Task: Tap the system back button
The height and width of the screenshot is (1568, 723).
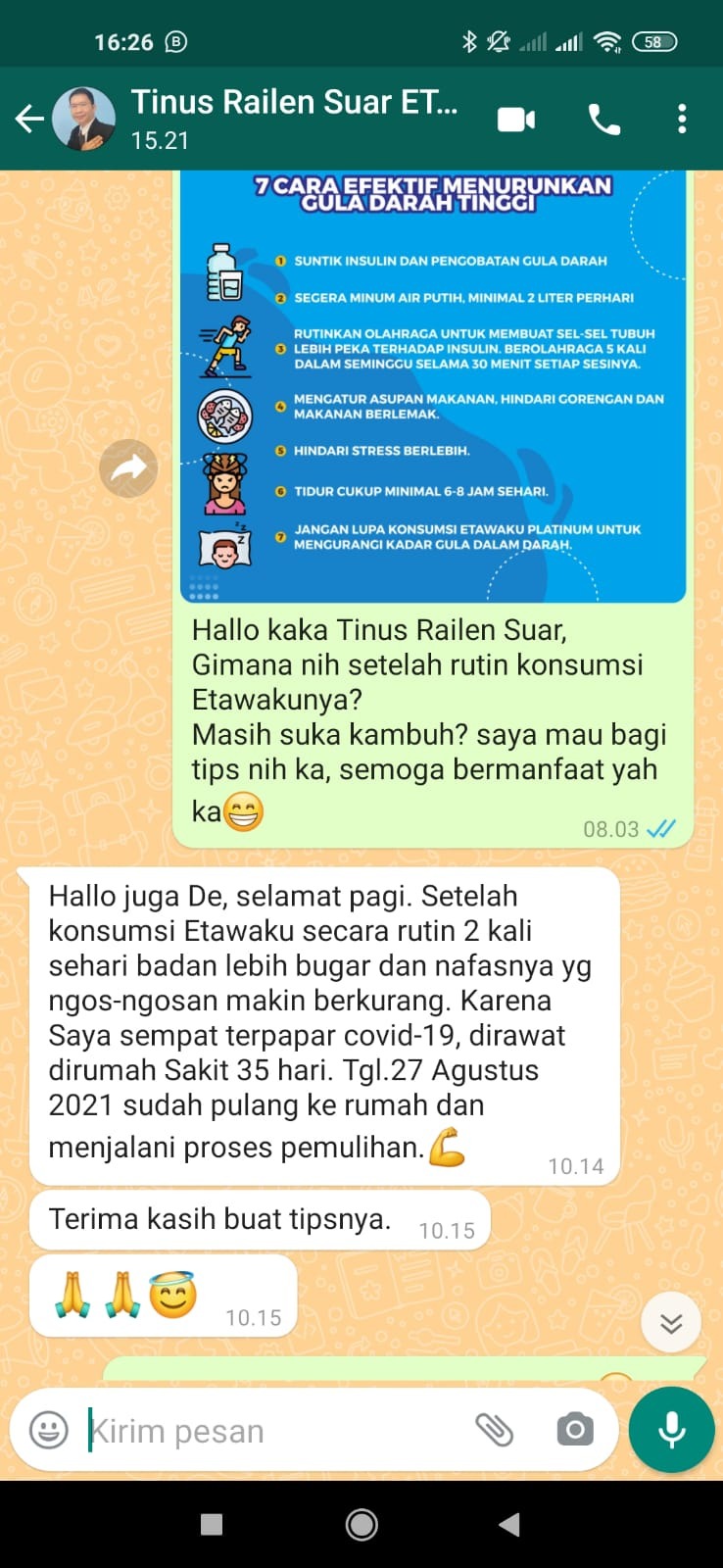Action: 509,1524
